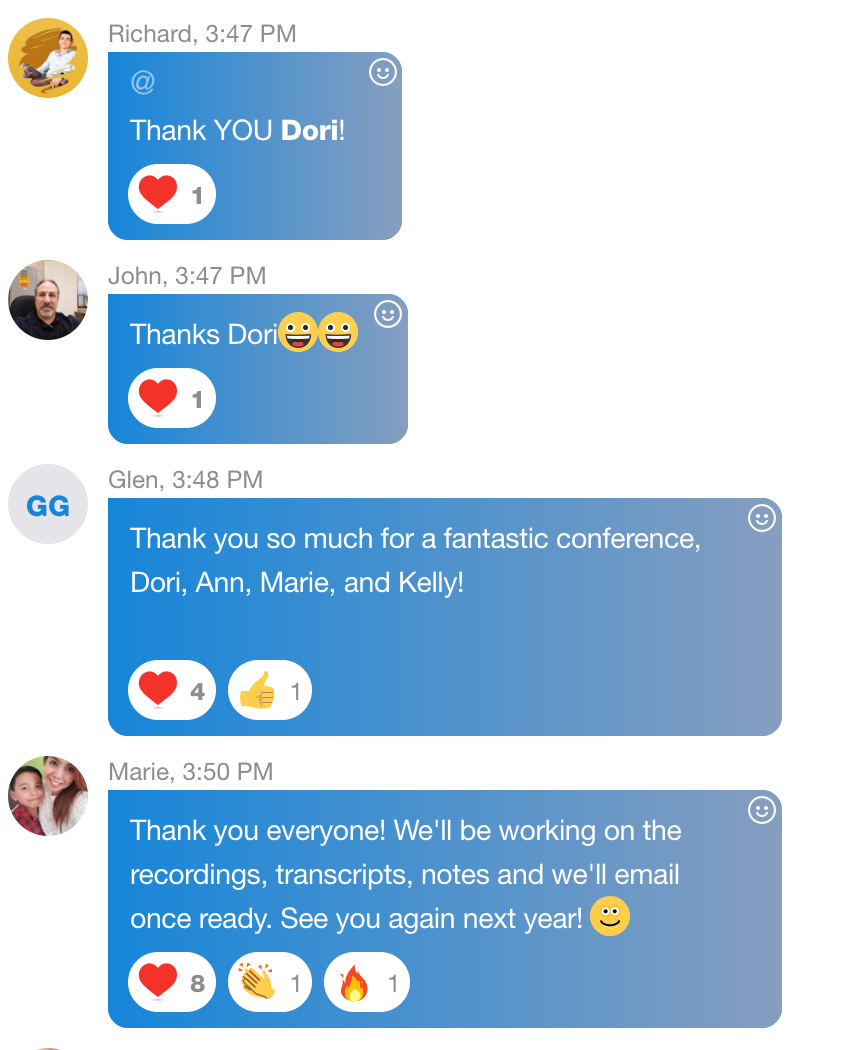Screen dimensions: 842x1050
Task: Open Richard's profile picture
Action: 48,58
